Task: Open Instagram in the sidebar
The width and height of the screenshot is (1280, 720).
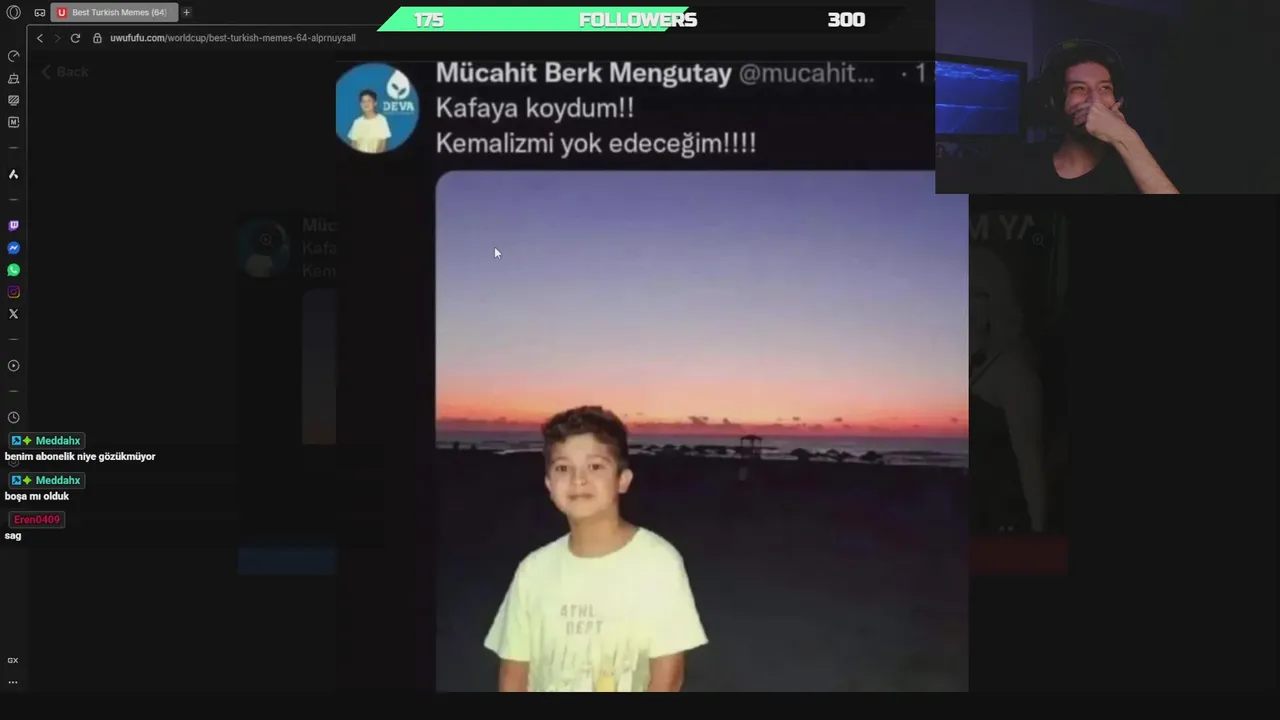Action: [x=13, y=292]
